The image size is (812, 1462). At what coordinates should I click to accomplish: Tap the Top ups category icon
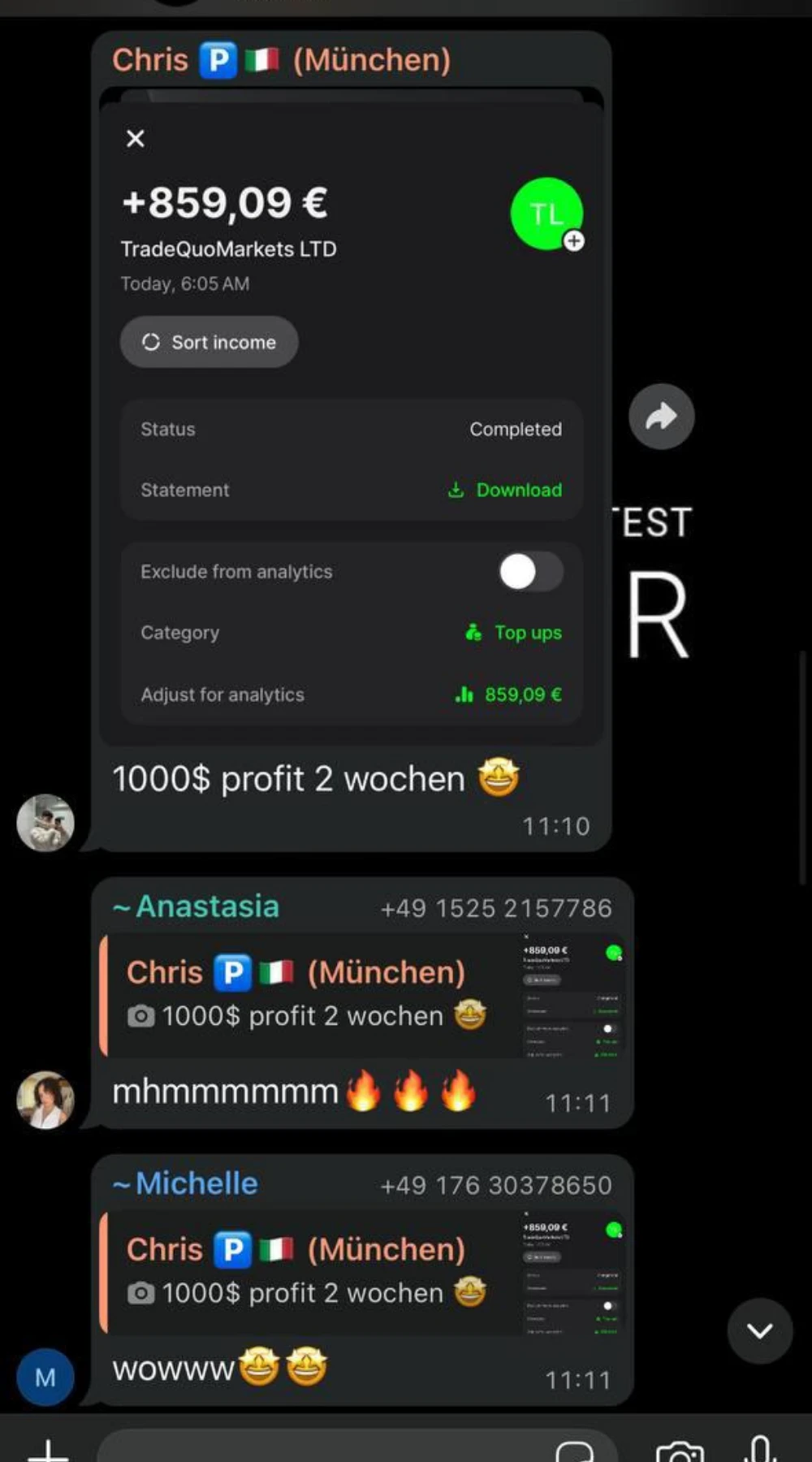[474, 633]
